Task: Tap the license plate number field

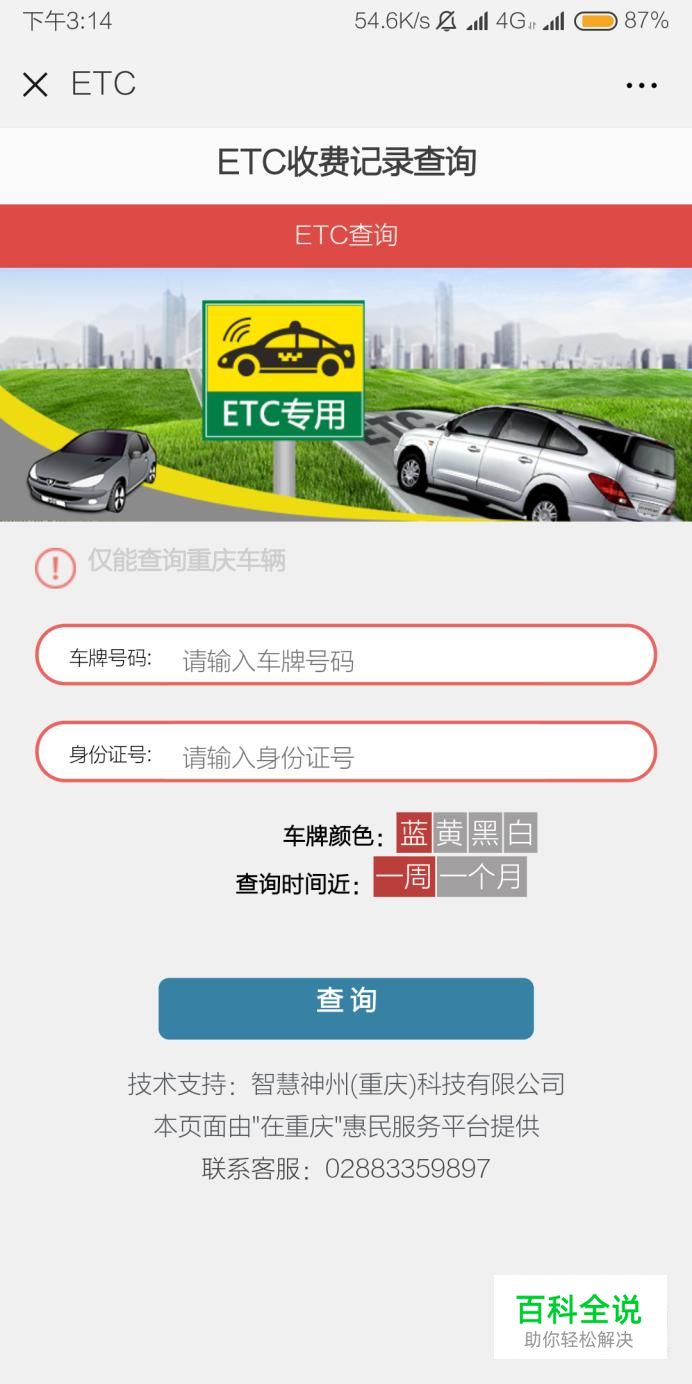Action: [400, 659]
